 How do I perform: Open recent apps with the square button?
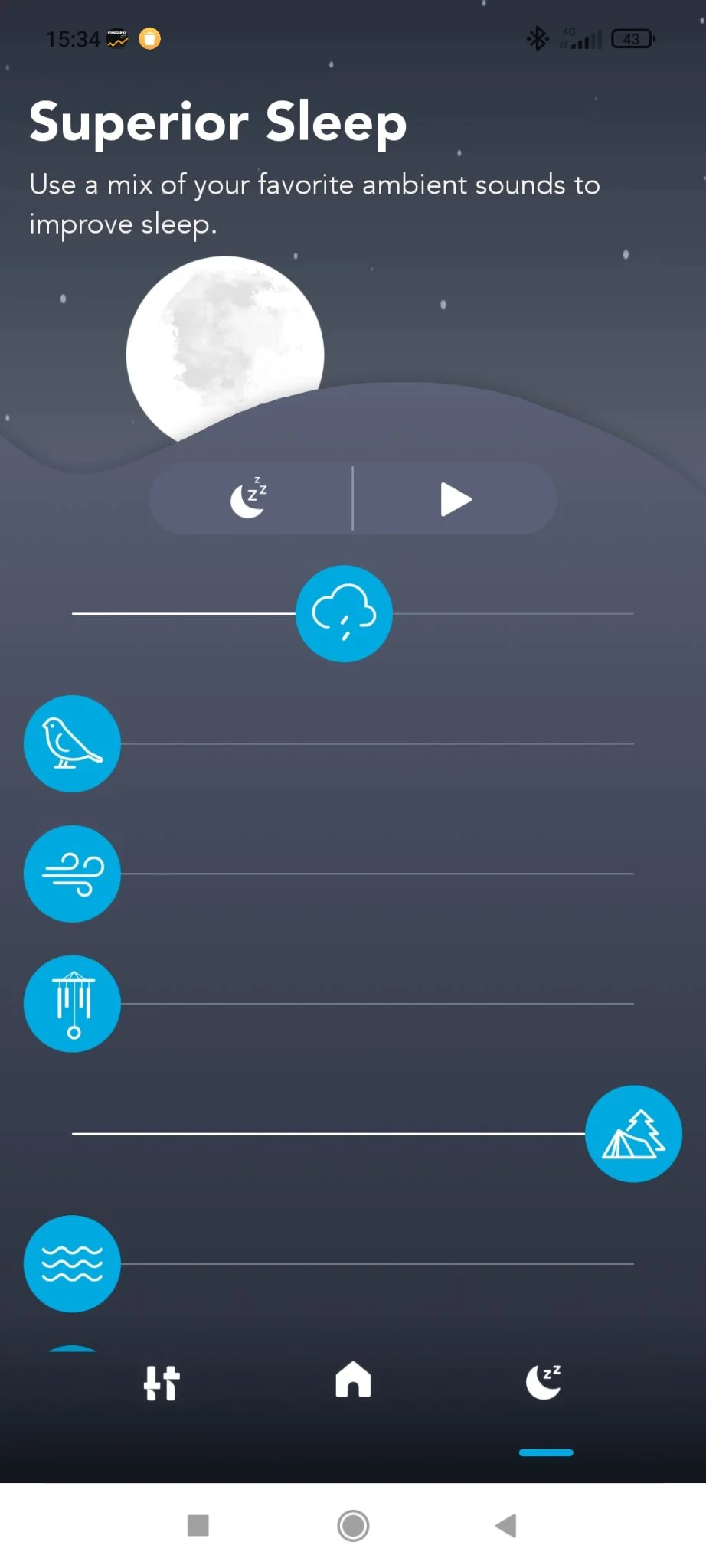click(x=198, y=1525)
